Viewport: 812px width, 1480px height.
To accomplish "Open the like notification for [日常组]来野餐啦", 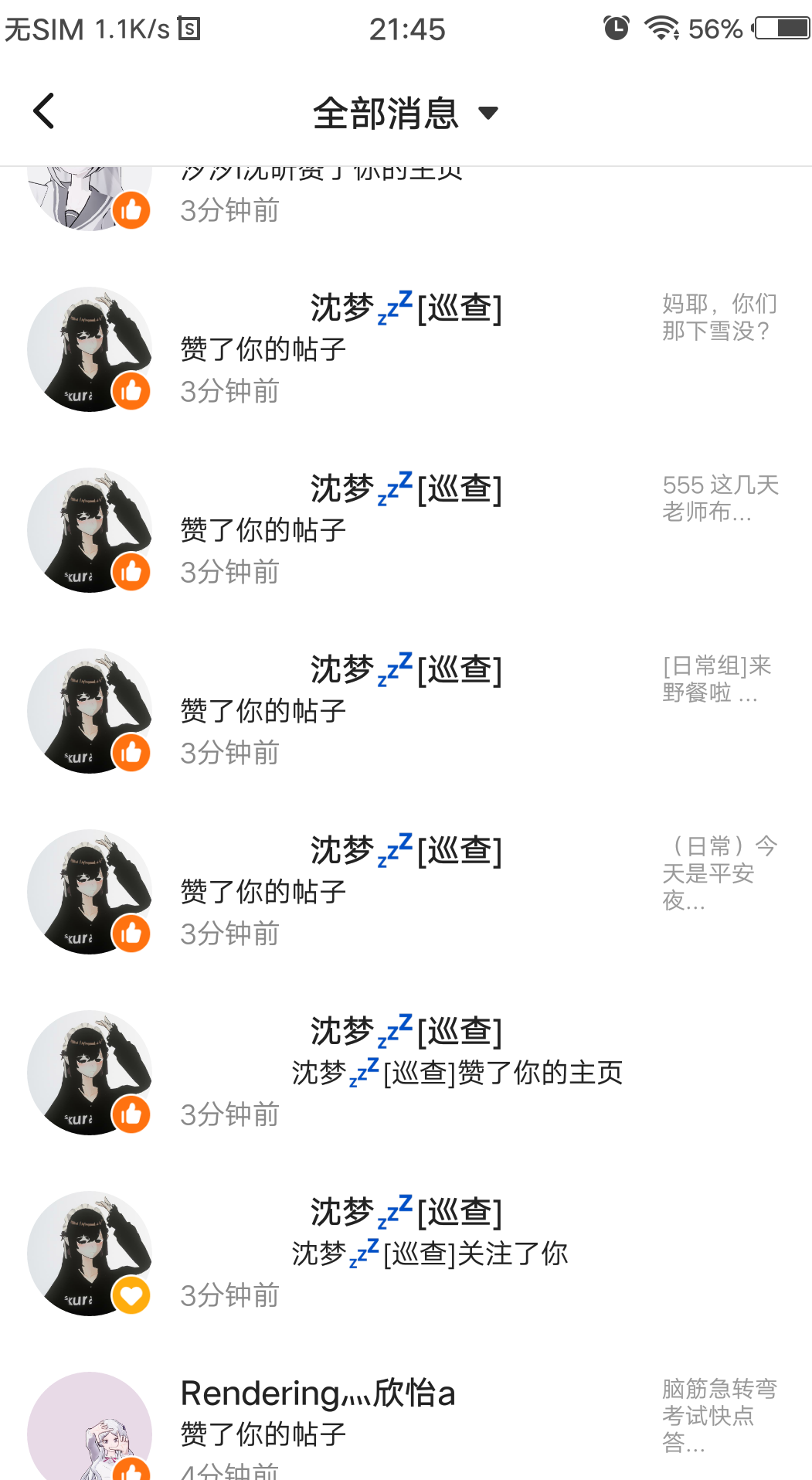I will point(406,711).
